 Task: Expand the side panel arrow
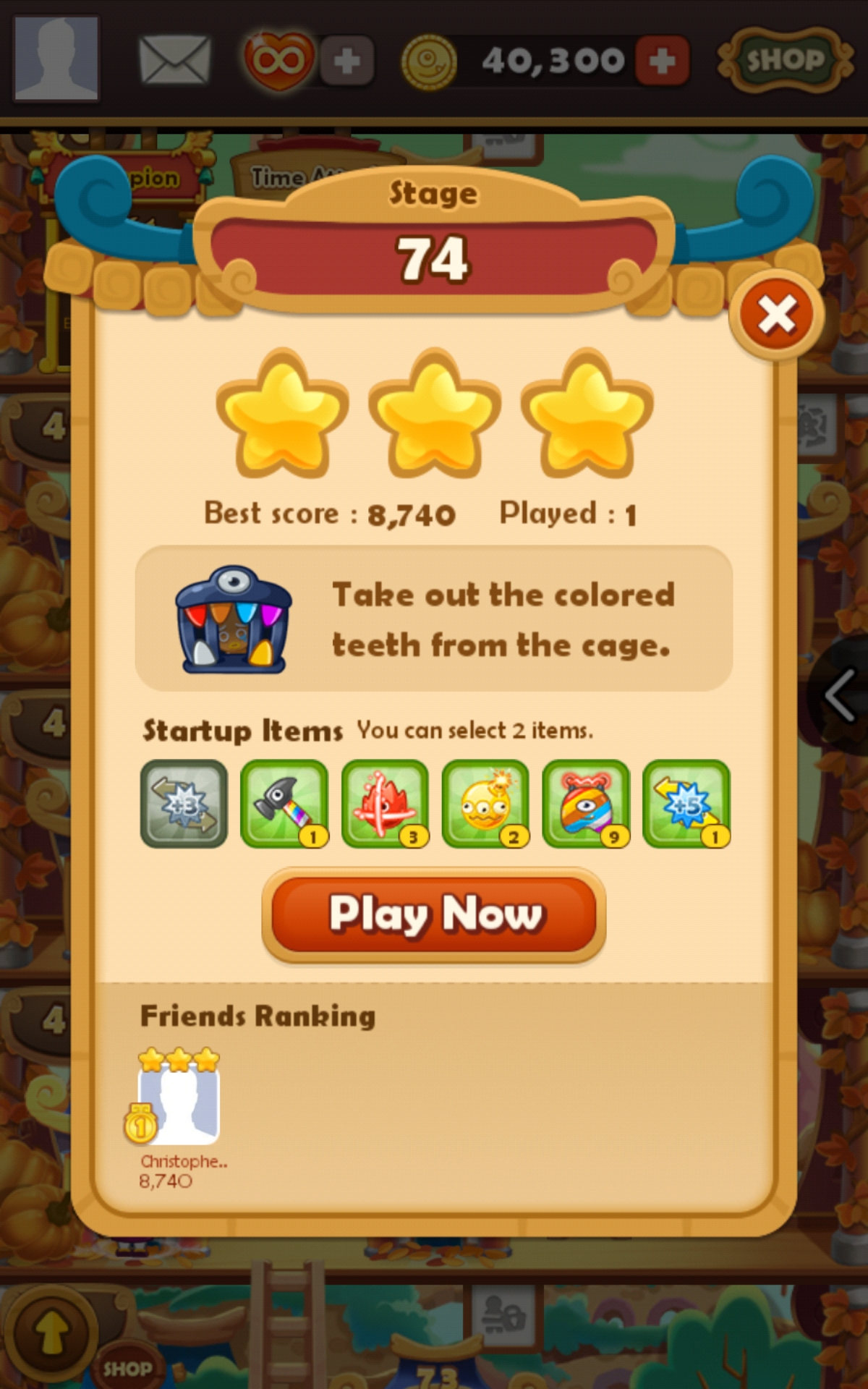pos(841,694)
